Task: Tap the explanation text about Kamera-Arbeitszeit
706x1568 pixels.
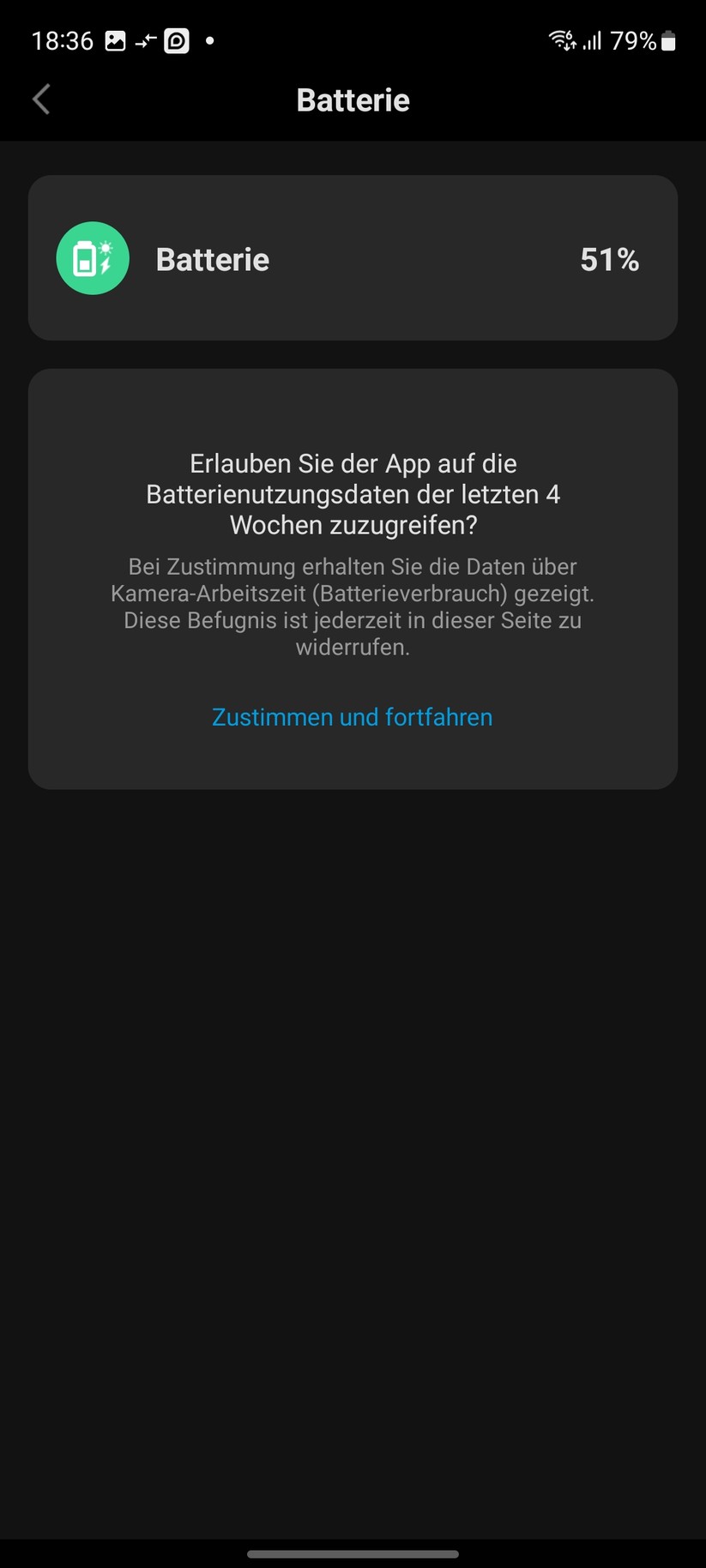Action: coord(353,606)
